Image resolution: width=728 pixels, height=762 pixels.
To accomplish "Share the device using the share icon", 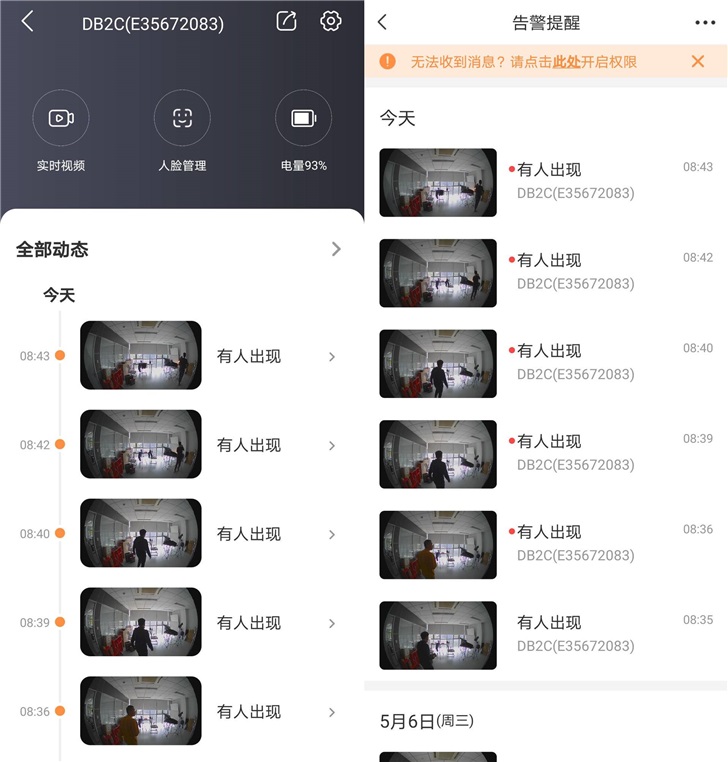I will coord(286,21).
